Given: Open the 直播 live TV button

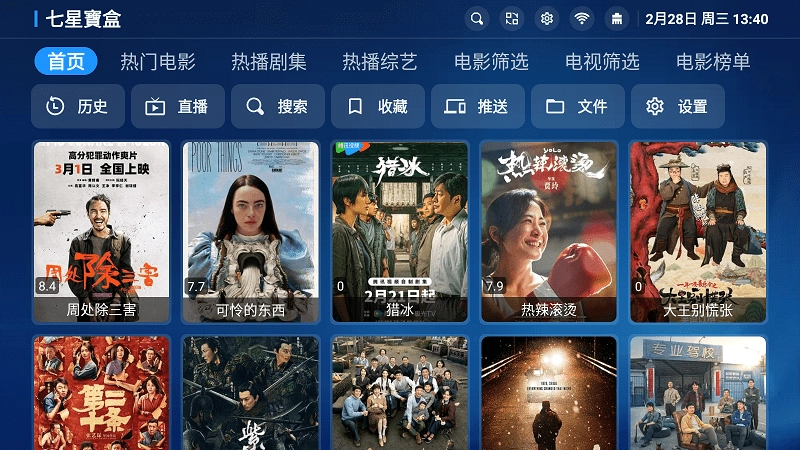Looking at the screenshot, I should pyautogui.click(x=178, y=107).
